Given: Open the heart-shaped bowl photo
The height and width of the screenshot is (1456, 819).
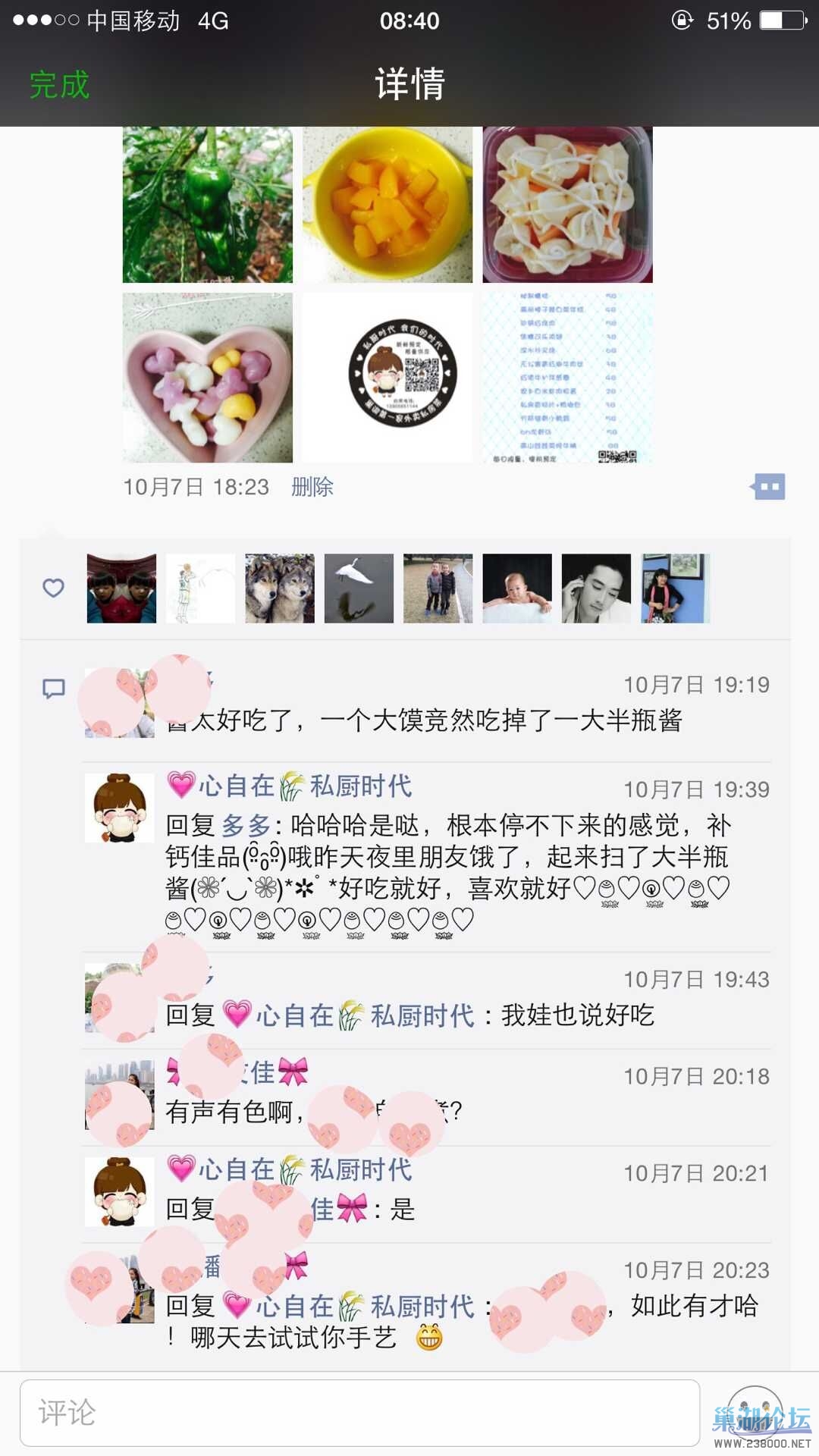Looking at the screenshot, I should [207, 378].
